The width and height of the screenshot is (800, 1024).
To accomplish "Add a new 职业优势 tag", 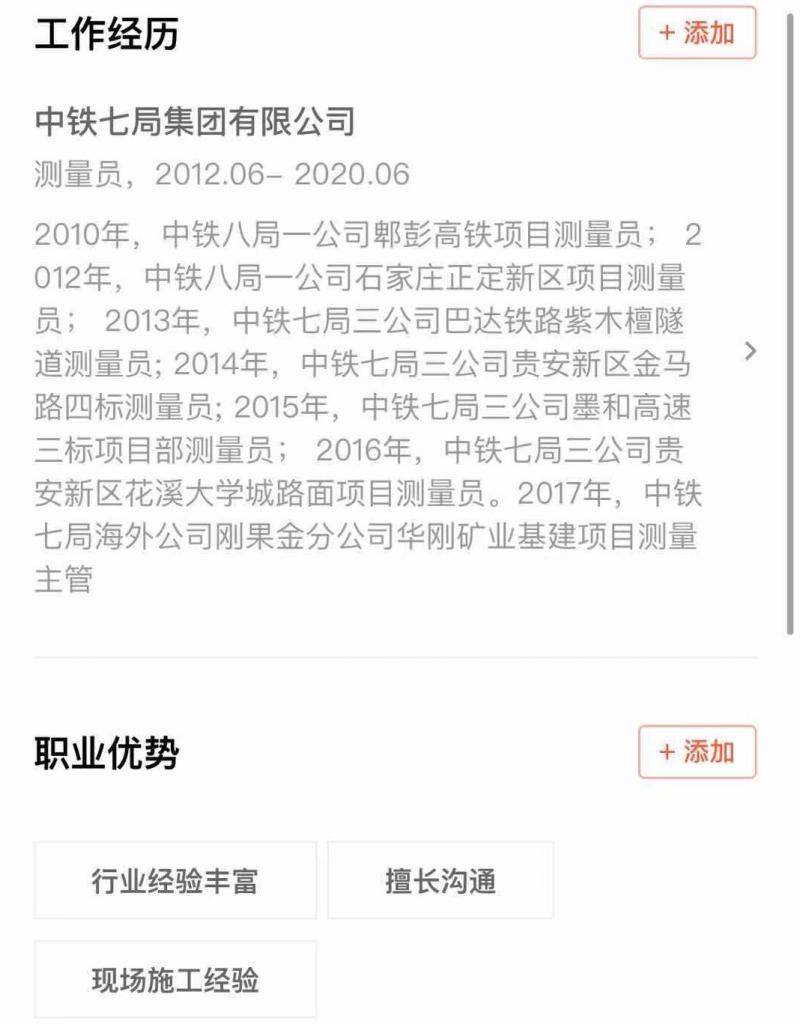I will coord(697,752).
